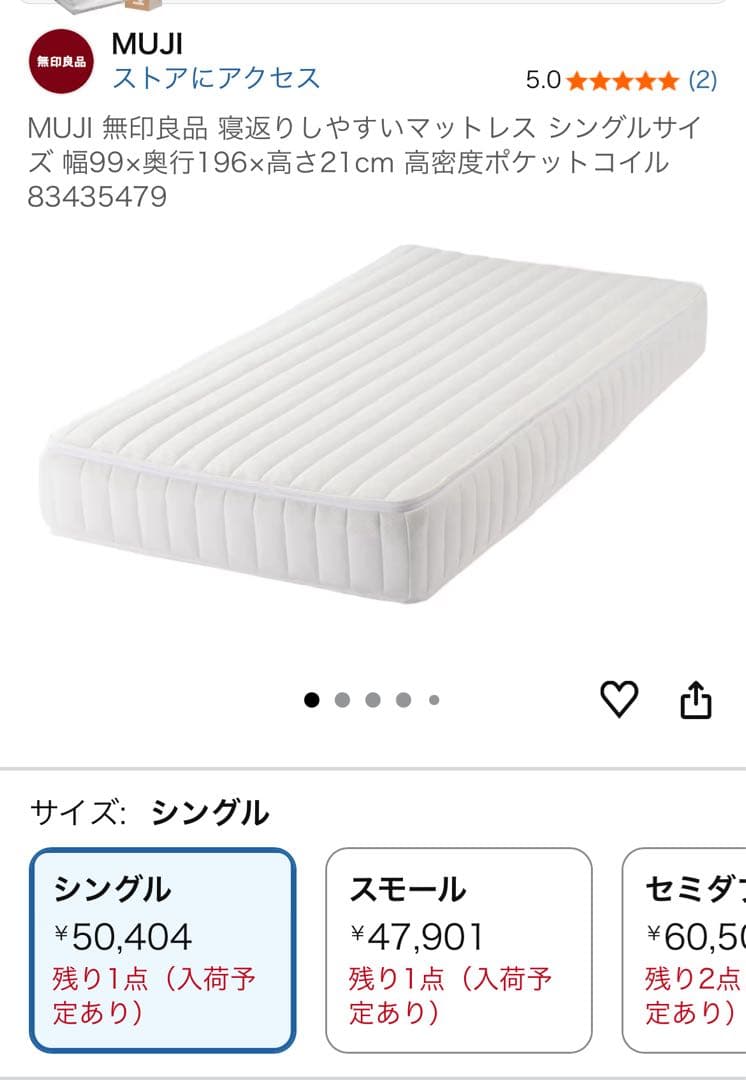Jump to the third image carousel dot
This screenshot has width=746, height=1080.
pos(374,697)
